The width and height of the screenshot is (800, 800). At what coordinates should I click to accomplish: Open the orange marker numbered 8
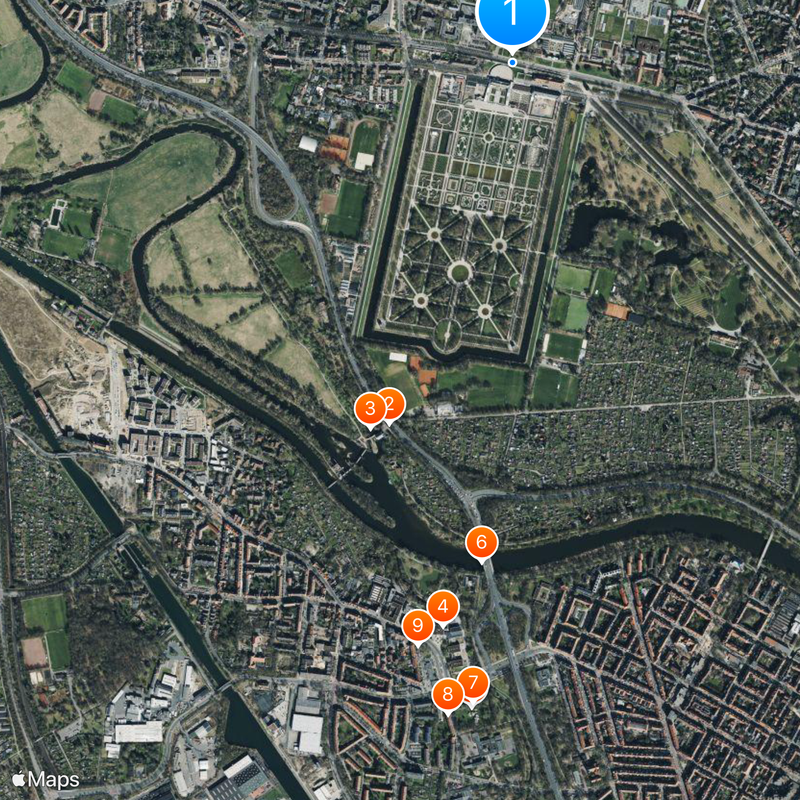click(x=447, y=694)
